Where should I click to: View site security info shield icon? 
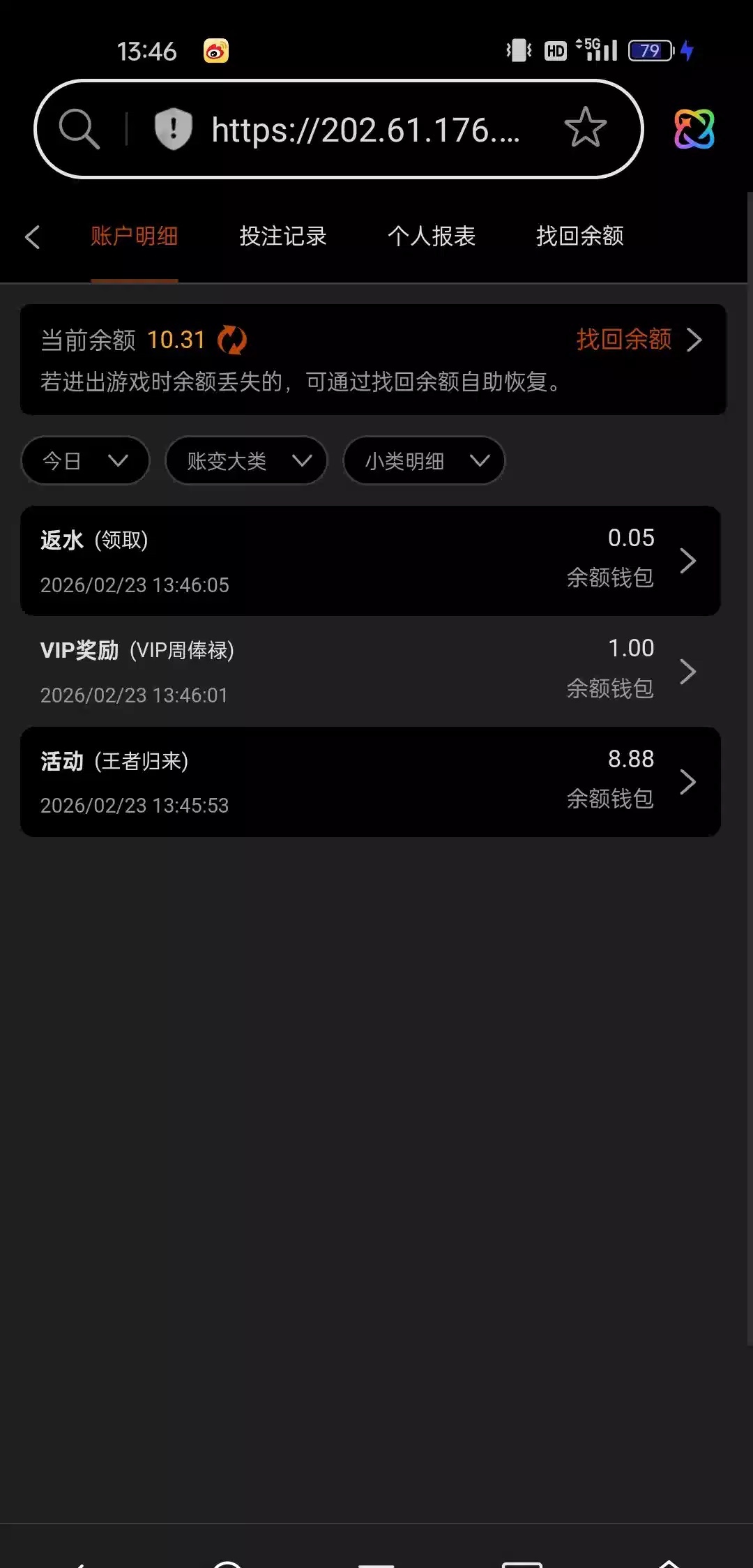[173, 129]
